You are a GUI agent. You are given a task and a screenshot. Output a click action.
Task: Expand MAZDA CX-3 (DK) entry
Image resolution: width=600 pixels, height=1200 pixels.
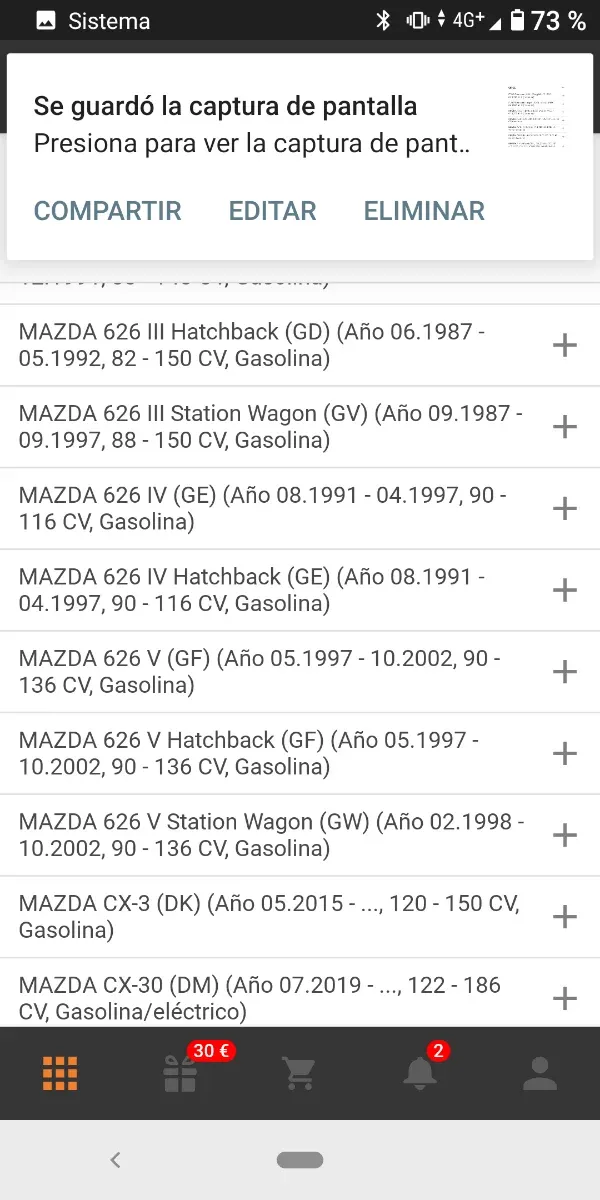coord(565,917)
